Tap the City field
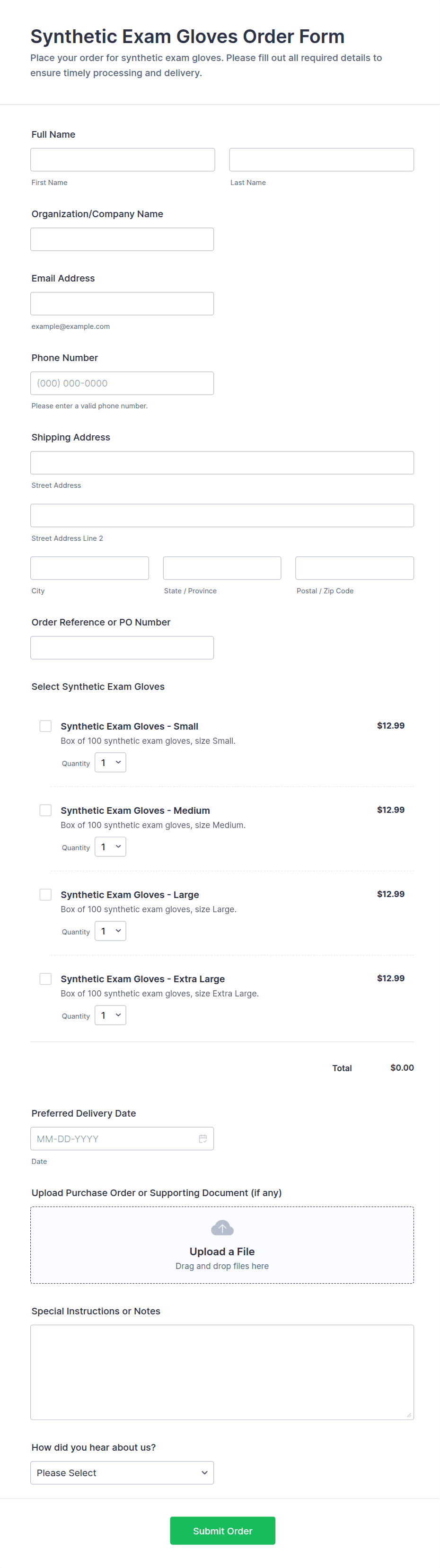The height and width of the screenshot is (1568, 440). (x=89, y=568)
